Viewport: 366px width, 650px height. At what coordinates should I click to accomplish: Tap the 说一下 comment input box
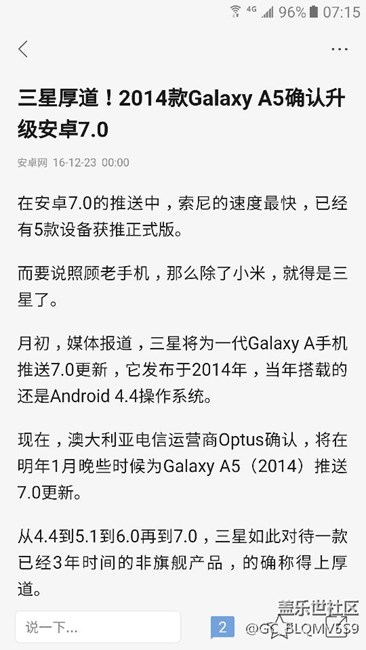point(98,627)
